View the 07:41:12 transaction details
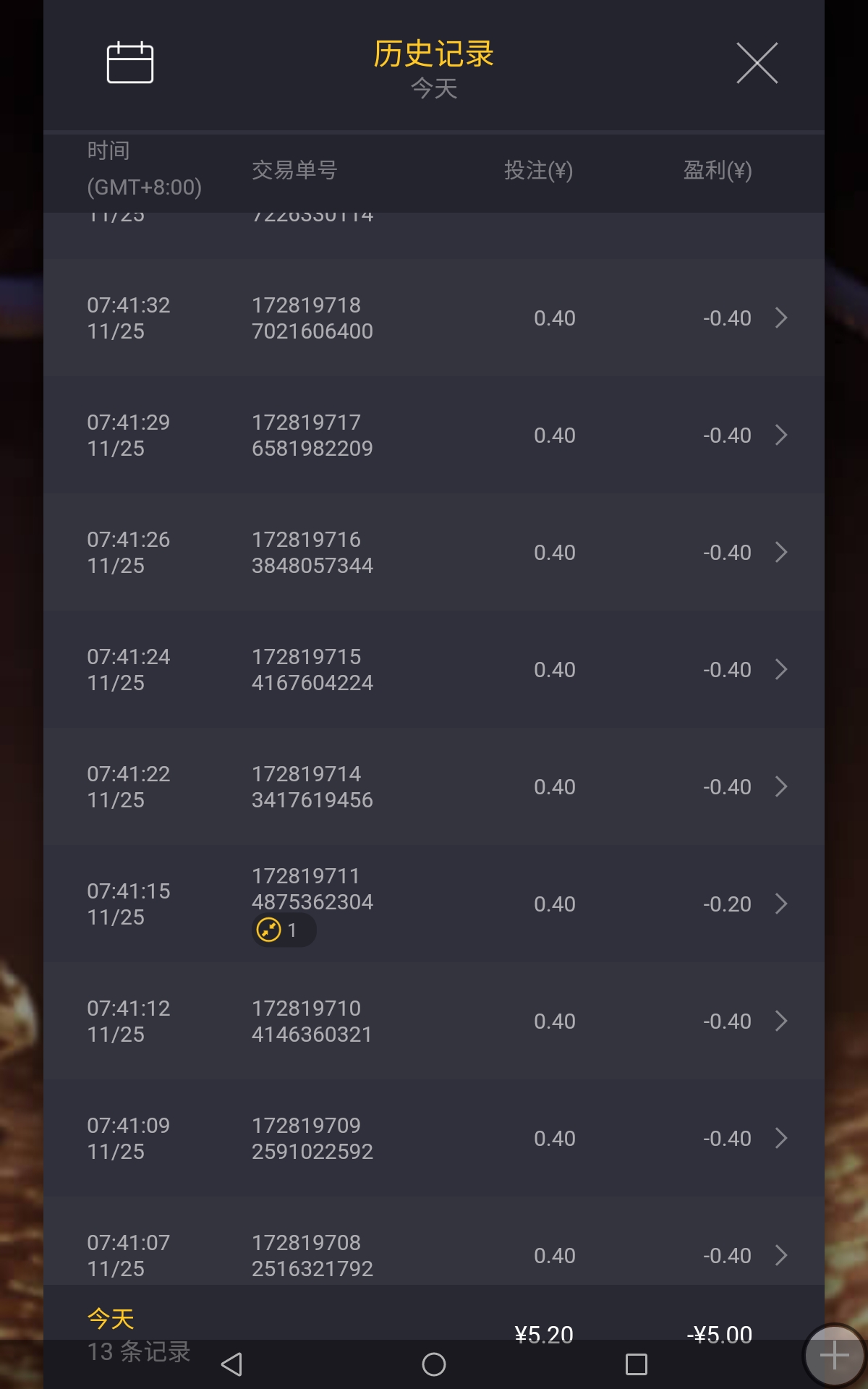The height and width of the screenshot is (1389, 868). (434, 1021)
